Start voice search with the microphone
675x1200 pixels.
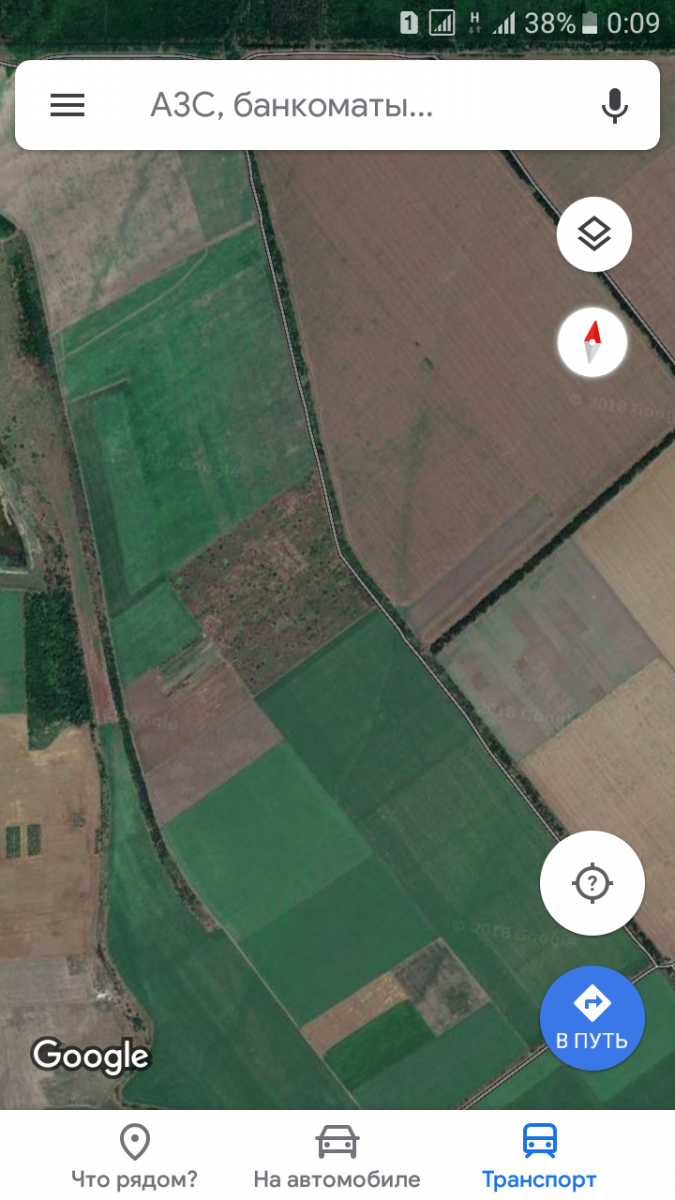coord(614,105)
